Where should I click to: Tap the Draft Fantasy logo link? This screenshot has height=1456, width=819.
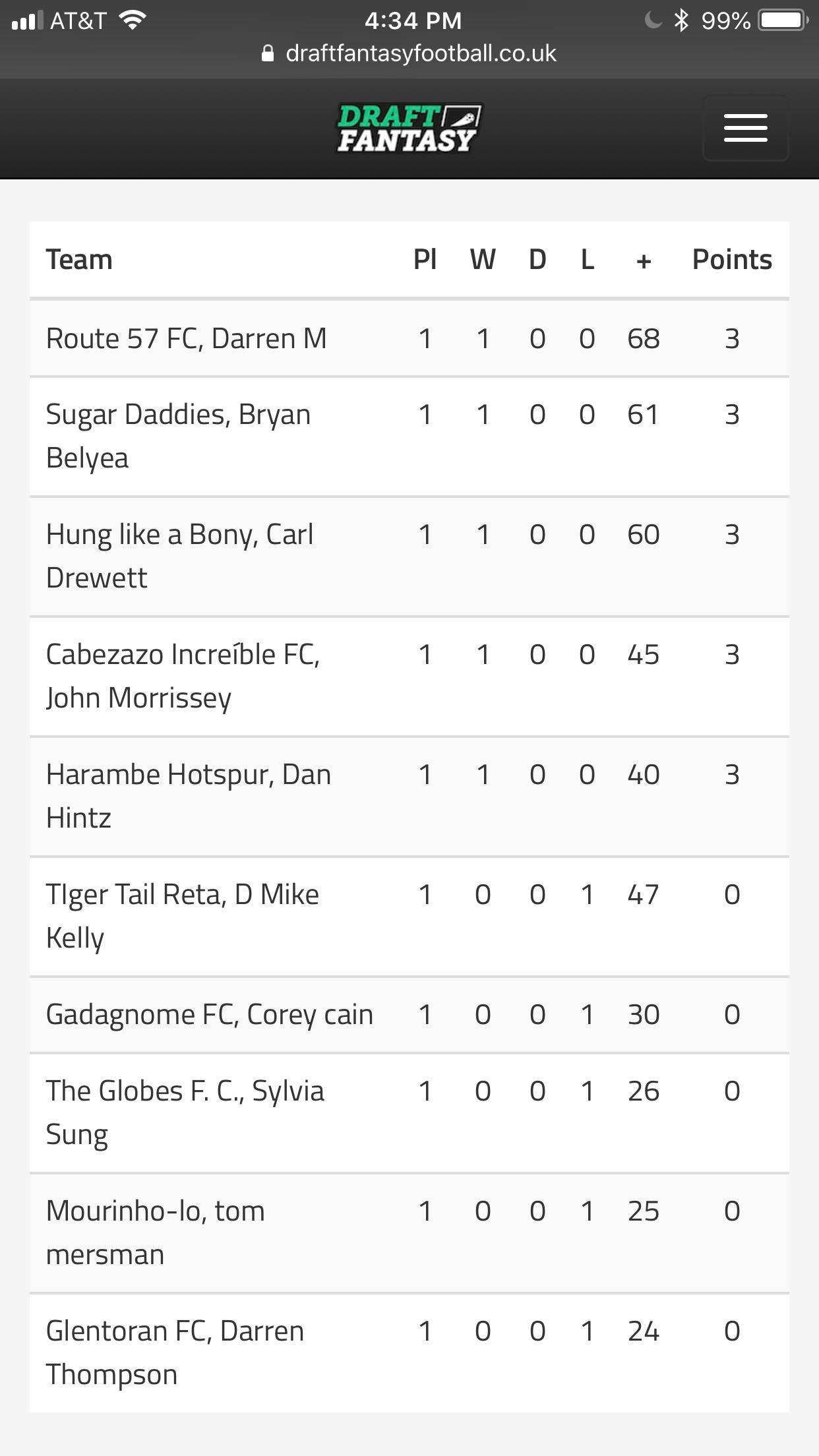pos(409,128)
